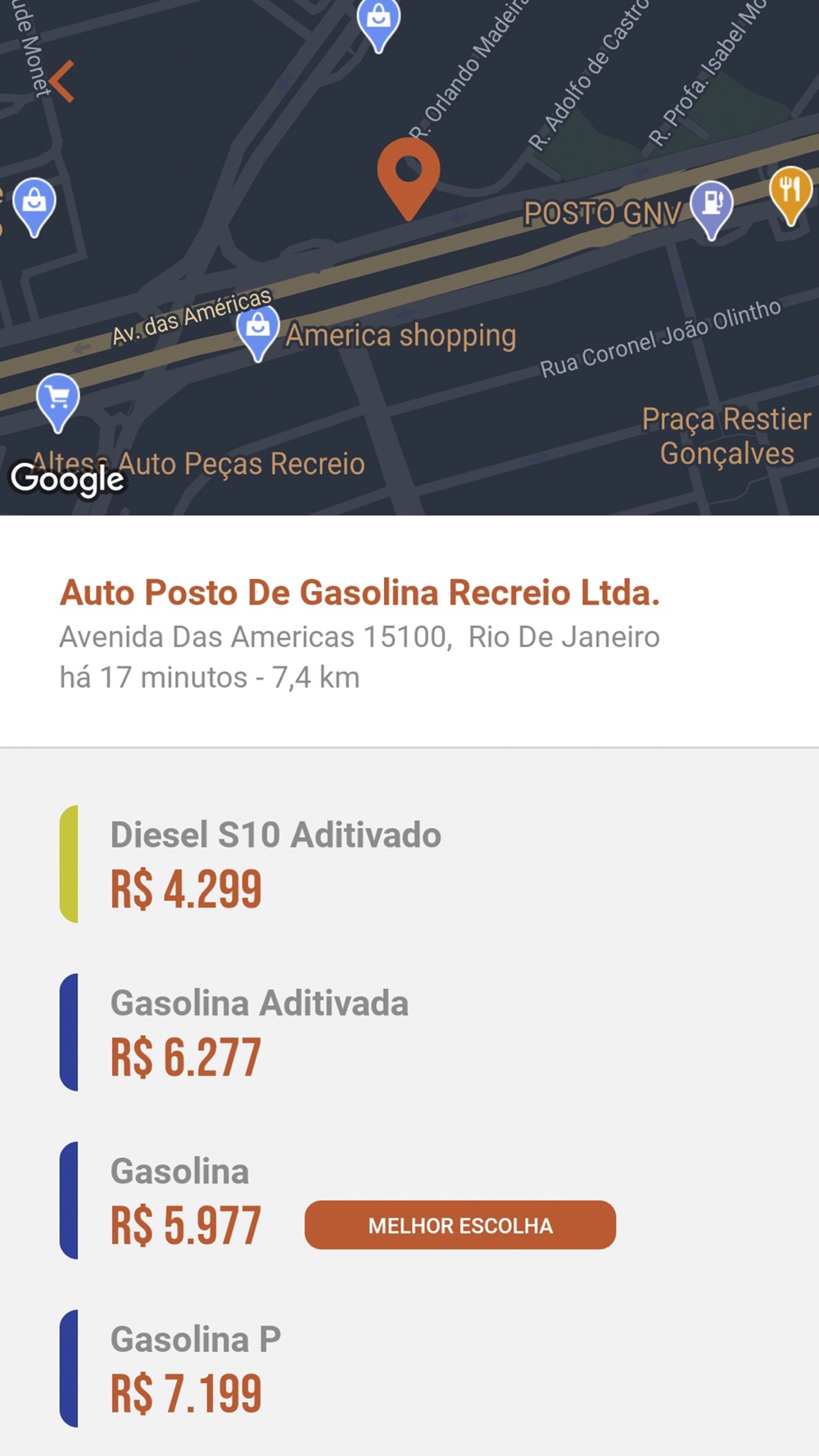Open the America shopping map pin
Screen dimensions: 819x1456
coord(258,329)
